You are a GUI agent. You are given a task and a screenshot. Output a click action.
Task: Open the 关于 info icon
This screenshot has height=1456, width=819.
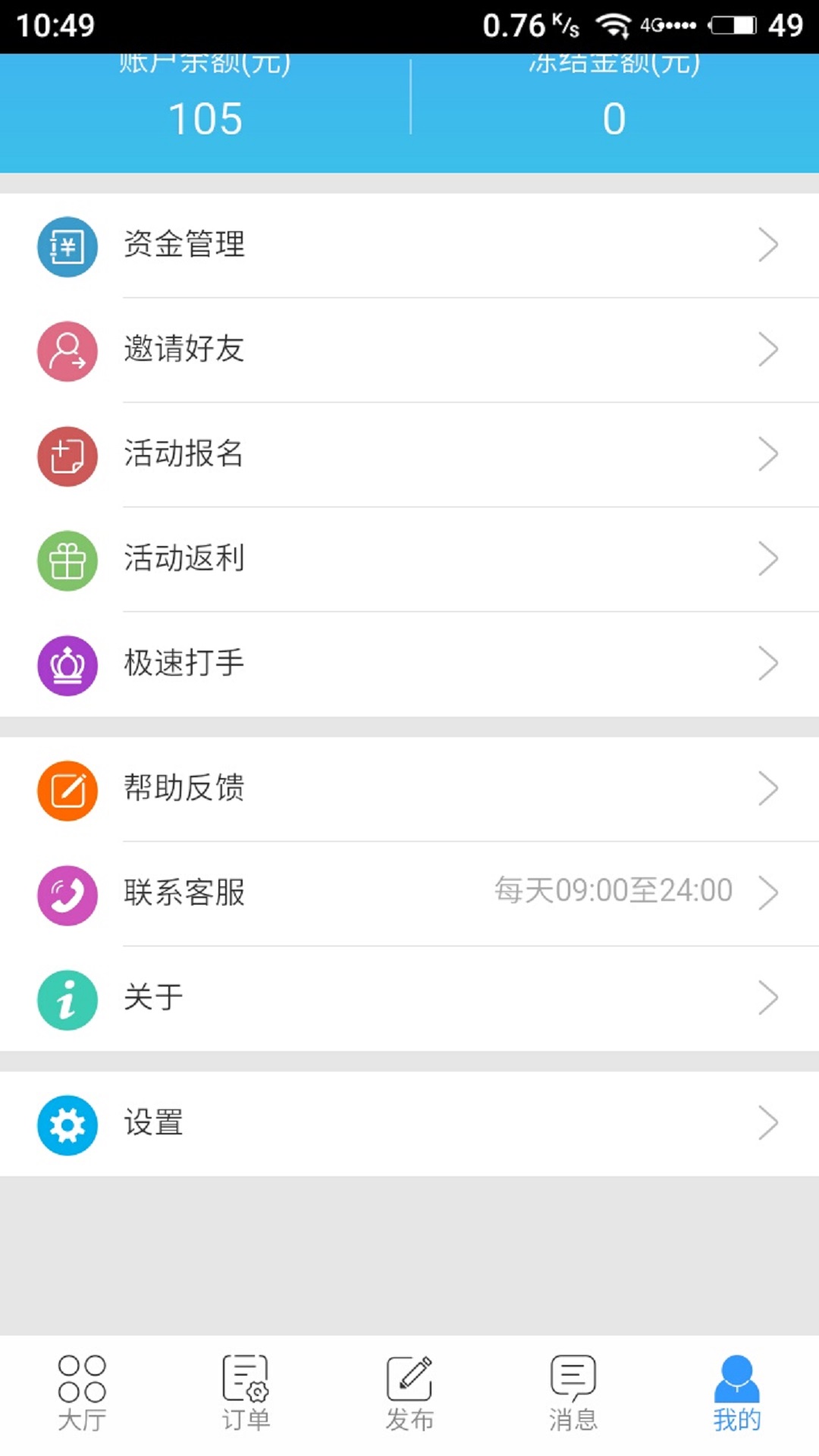67,1000
